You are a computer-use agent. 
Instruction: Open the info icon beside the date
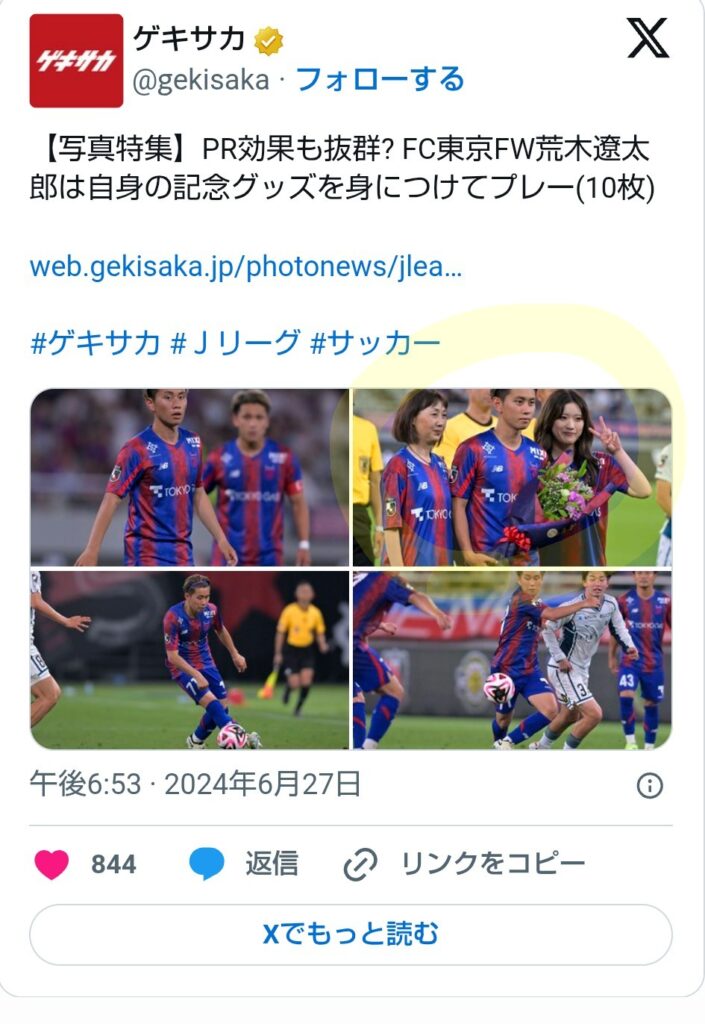click(650, 786)
